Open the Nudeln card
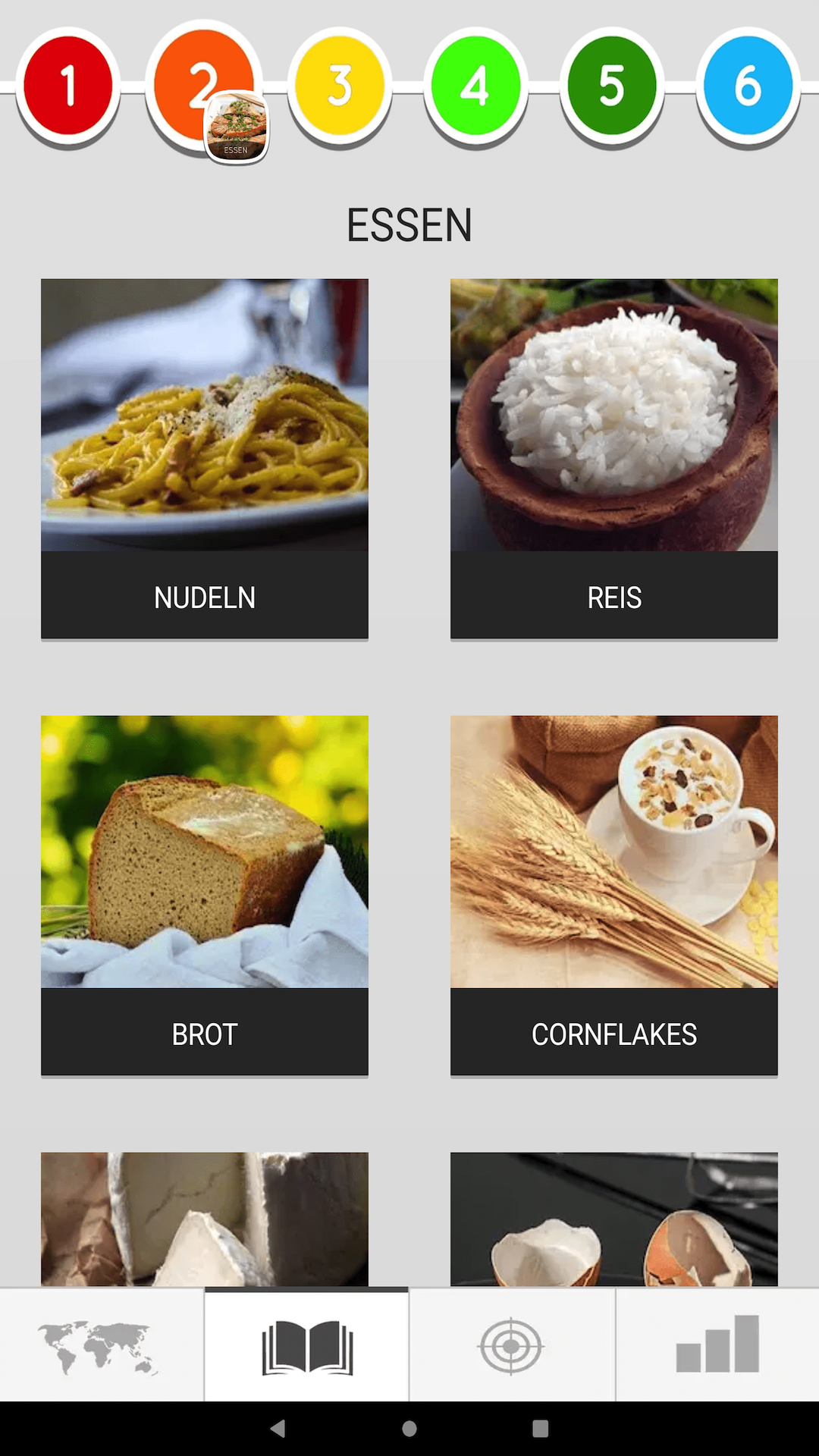This screenshot has height=1456, width=819. click(205, 458)
